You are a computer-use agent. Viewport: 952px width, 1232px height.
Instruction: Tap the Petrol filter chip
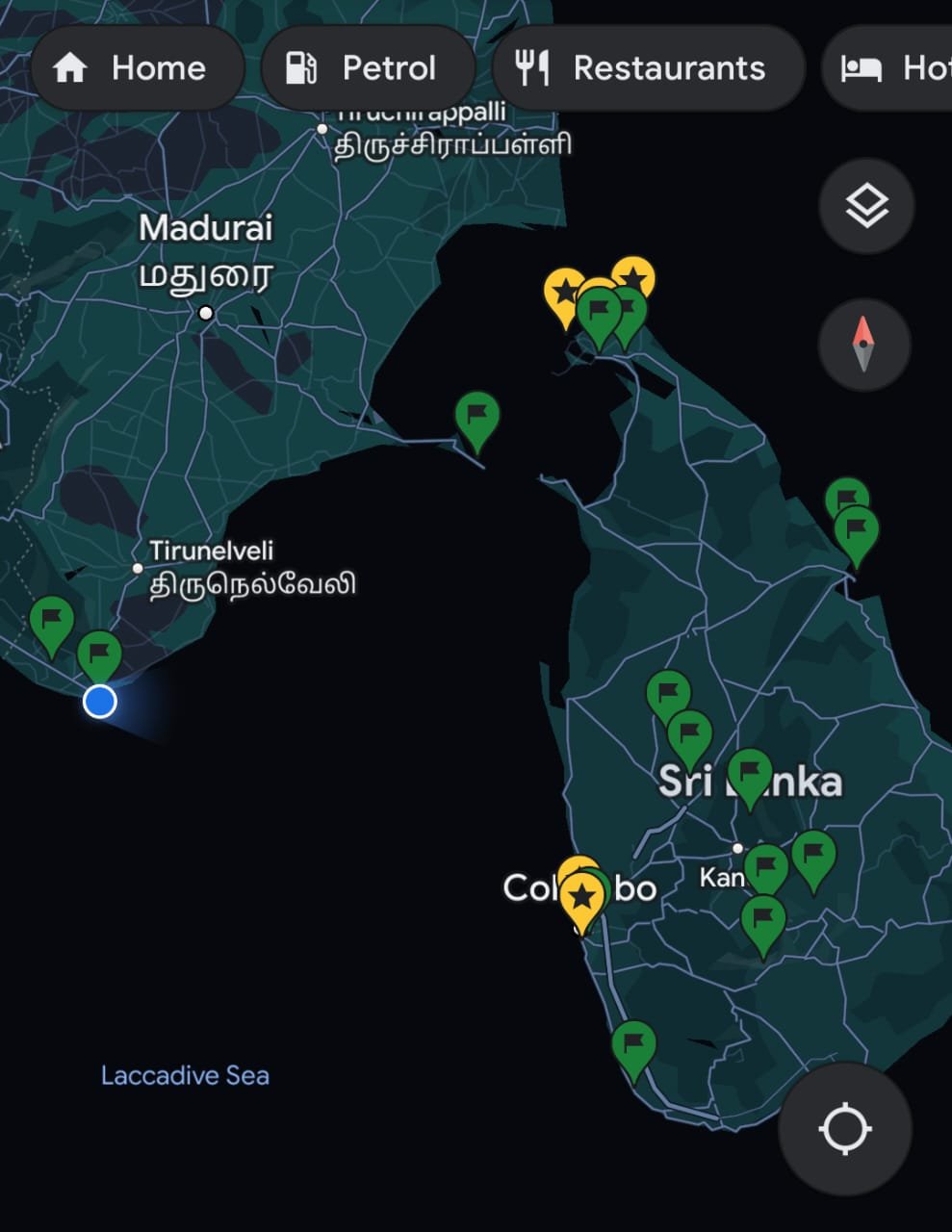[367, 68]
